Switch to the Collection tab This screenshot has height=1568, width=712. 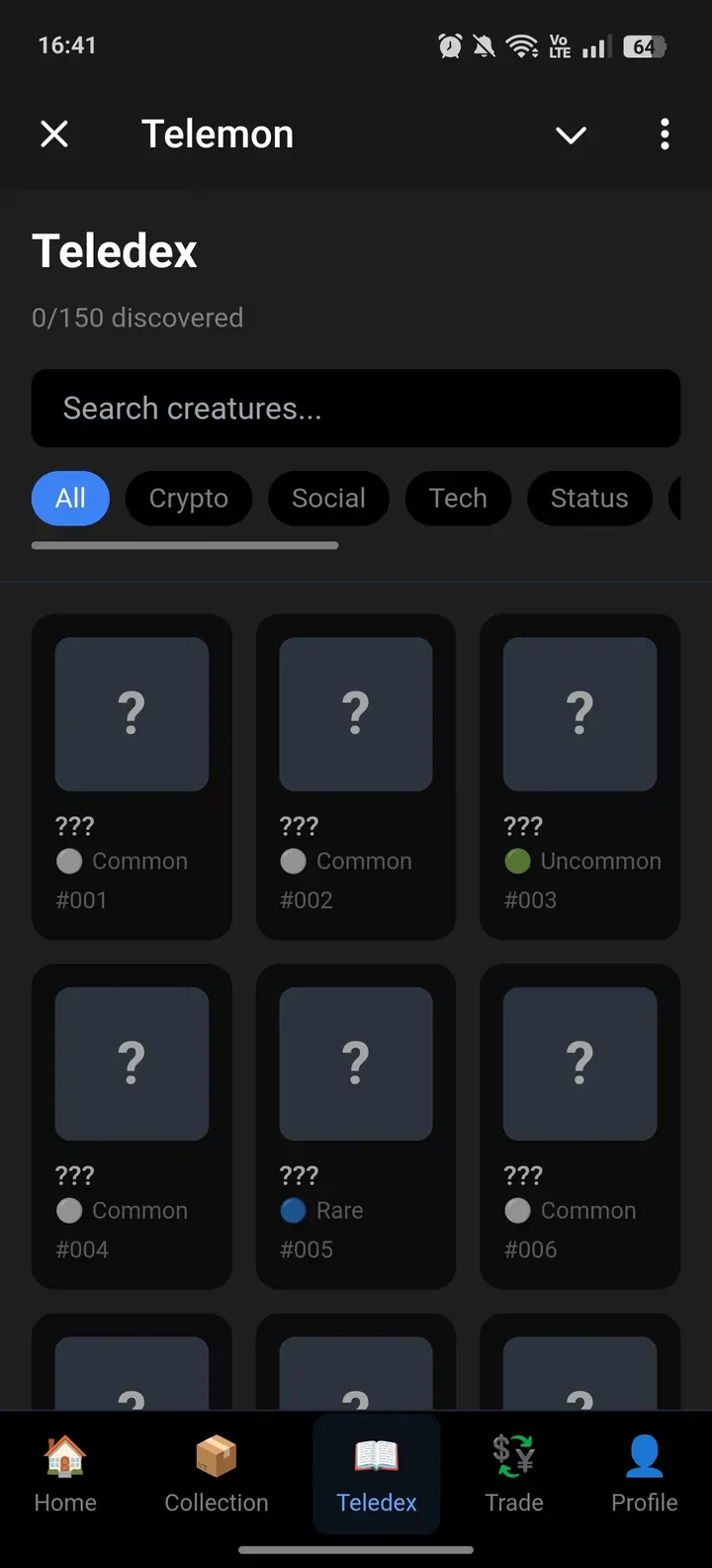click(217, 1474)
